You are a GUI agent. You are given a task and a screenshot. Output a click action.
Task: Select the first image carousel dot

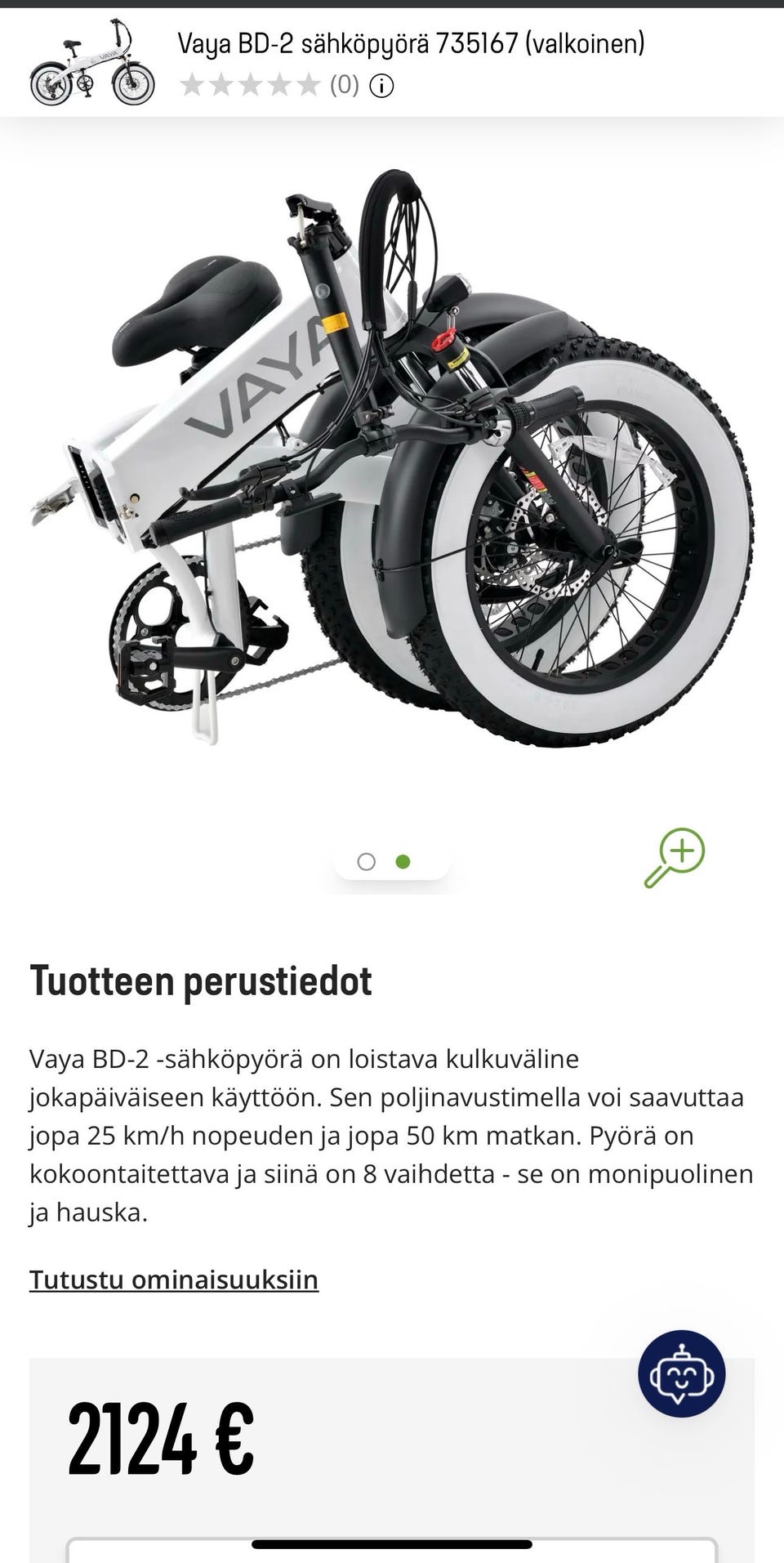click(x=367, y=860)
